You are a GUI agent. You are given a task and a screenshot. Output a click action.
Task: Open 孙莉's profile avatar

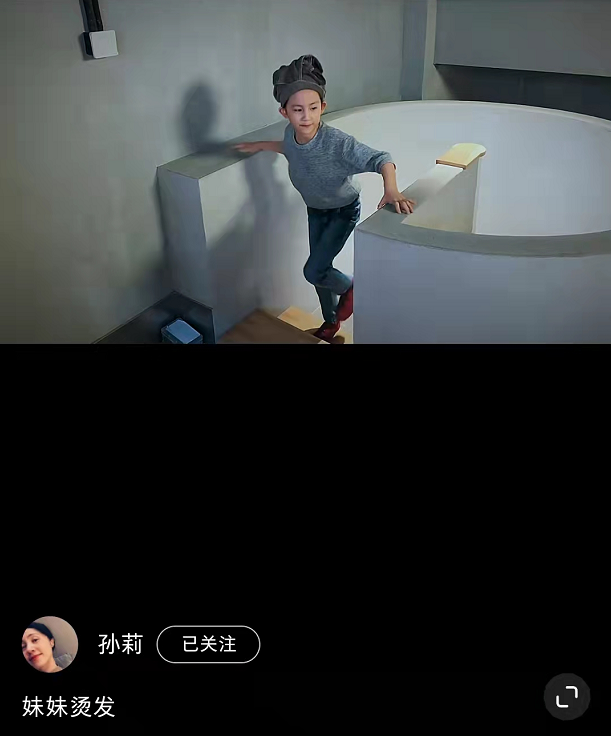click(x=50, y=644)
